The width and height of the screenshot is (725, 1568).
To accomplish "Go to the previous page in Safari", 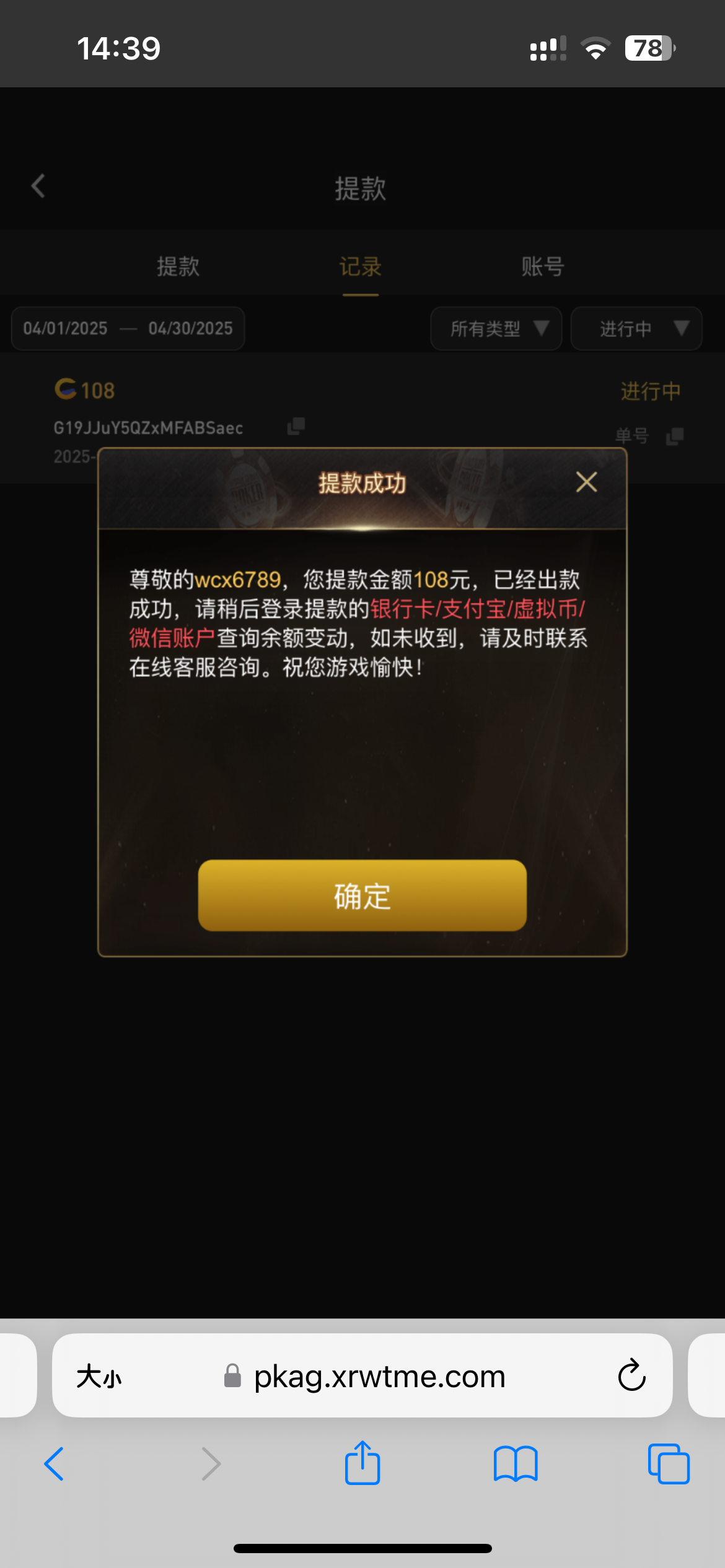I will coord(55,1463).
